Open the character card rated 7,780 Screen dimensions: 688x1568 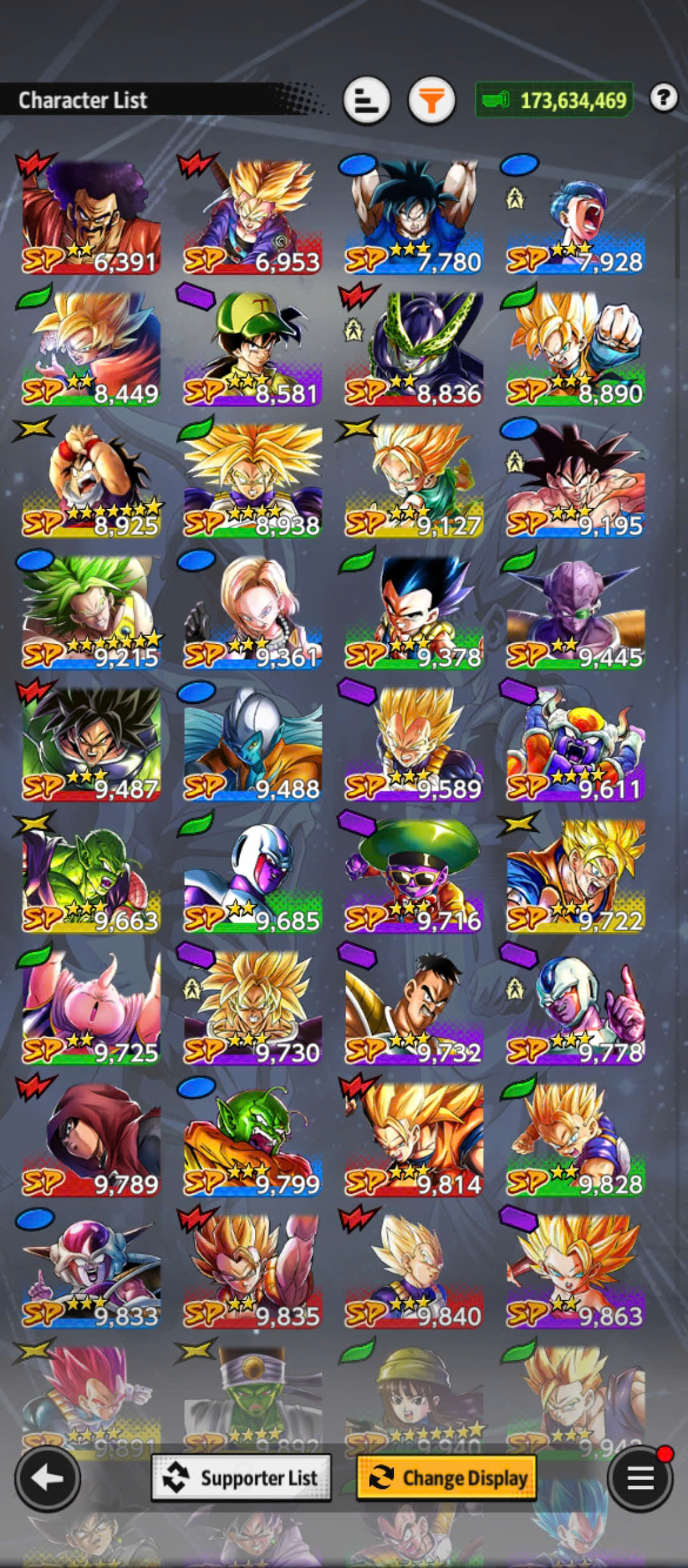(414, 217)
